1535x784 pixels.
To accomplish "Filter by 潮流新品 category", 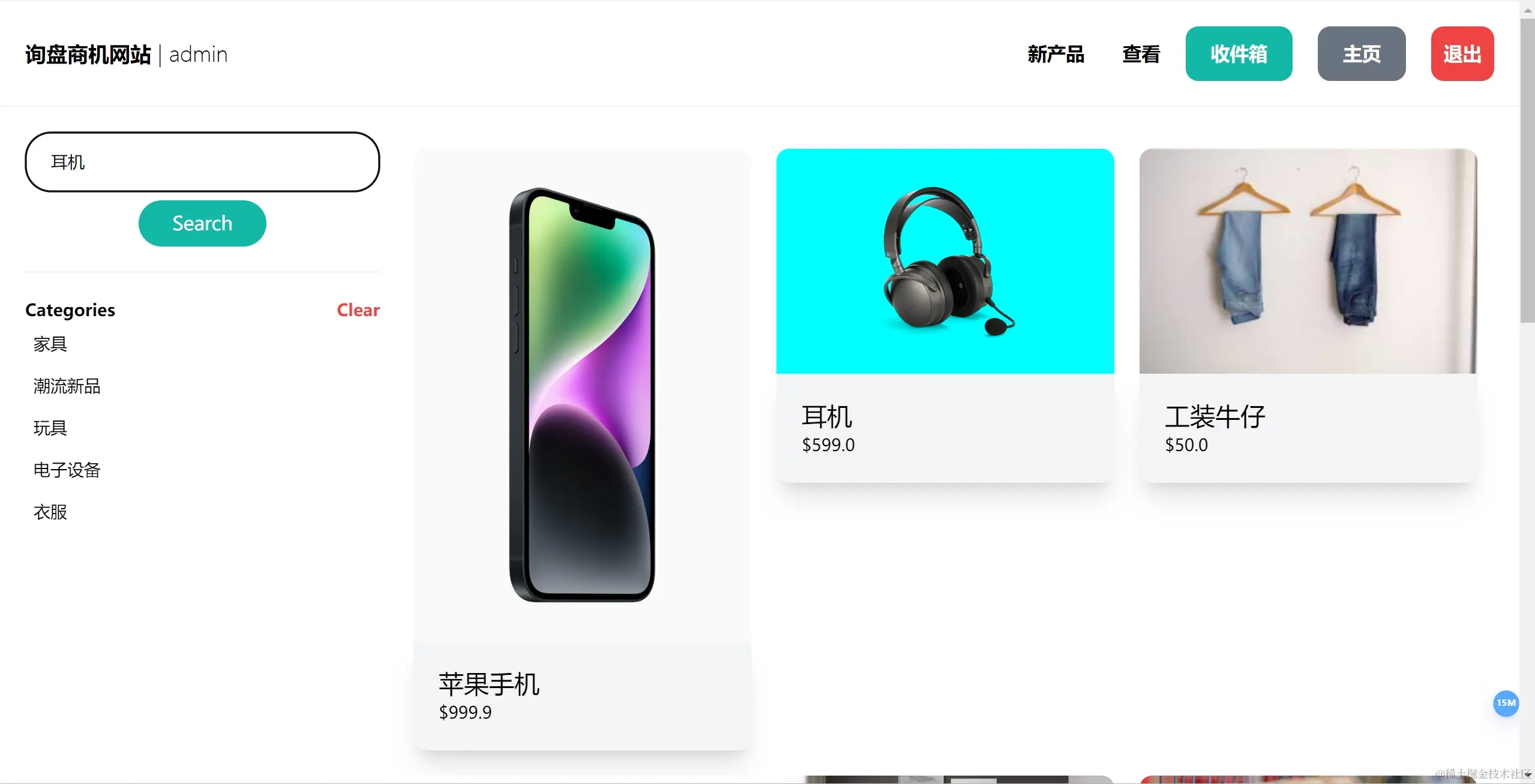I will [67, 386].
